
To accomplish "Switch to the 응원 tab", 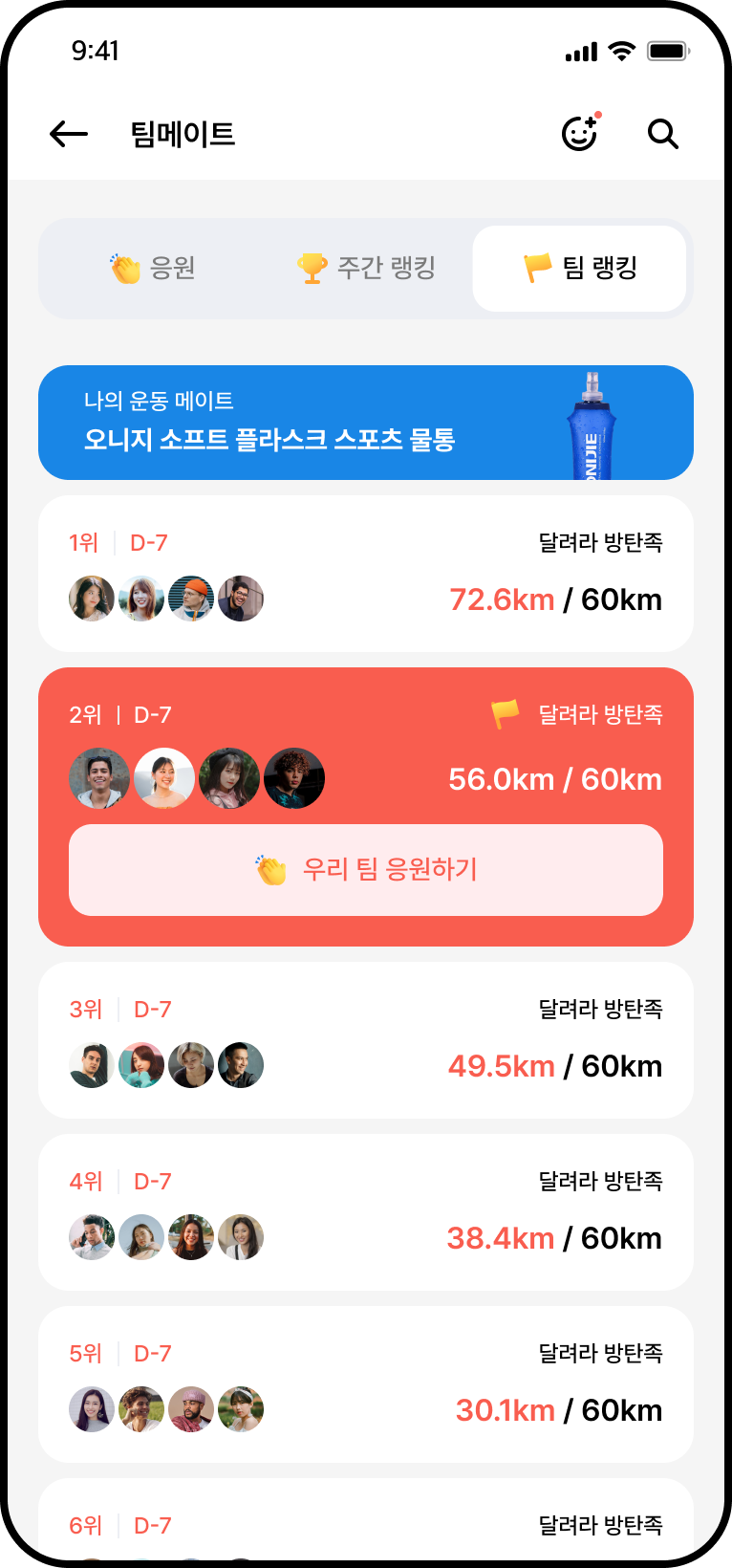I will coord(153,268).
